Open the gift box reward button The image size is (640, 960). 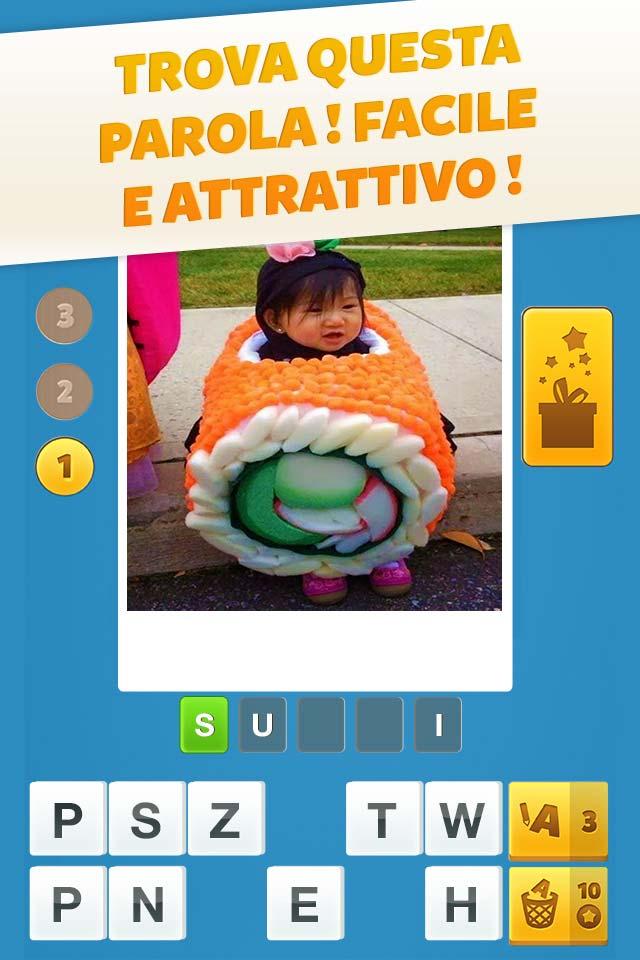567,387
